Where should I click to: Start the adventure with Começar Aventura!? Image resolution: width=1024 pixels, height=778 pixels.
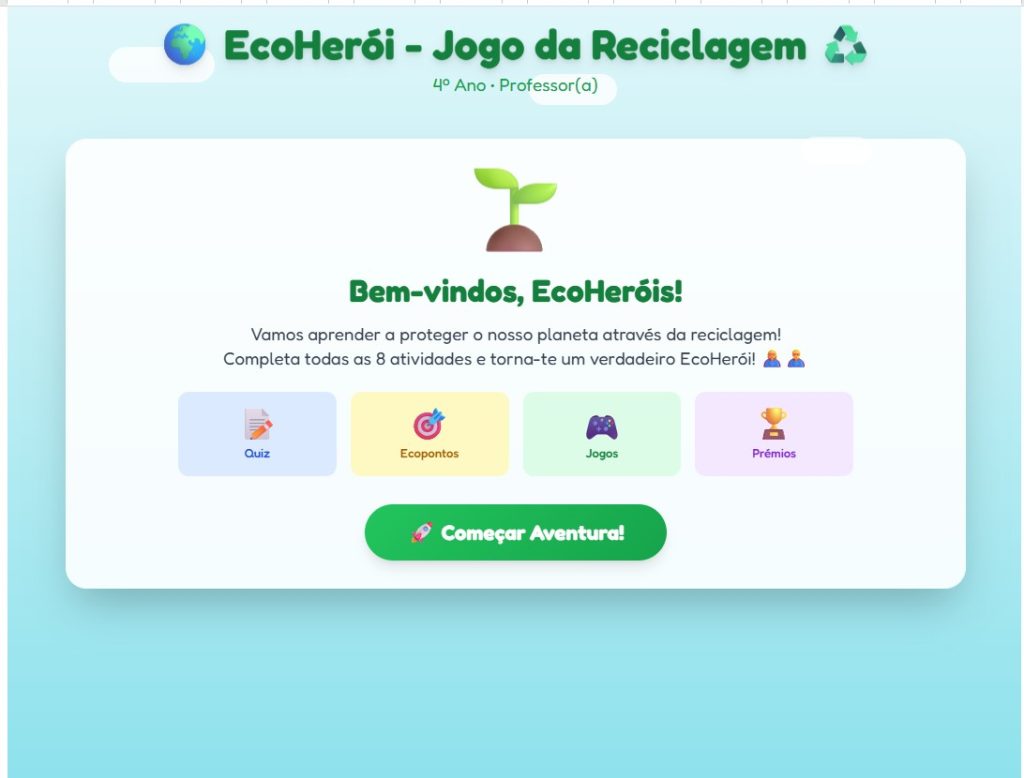pyautogui.click(x=515, y=532)
